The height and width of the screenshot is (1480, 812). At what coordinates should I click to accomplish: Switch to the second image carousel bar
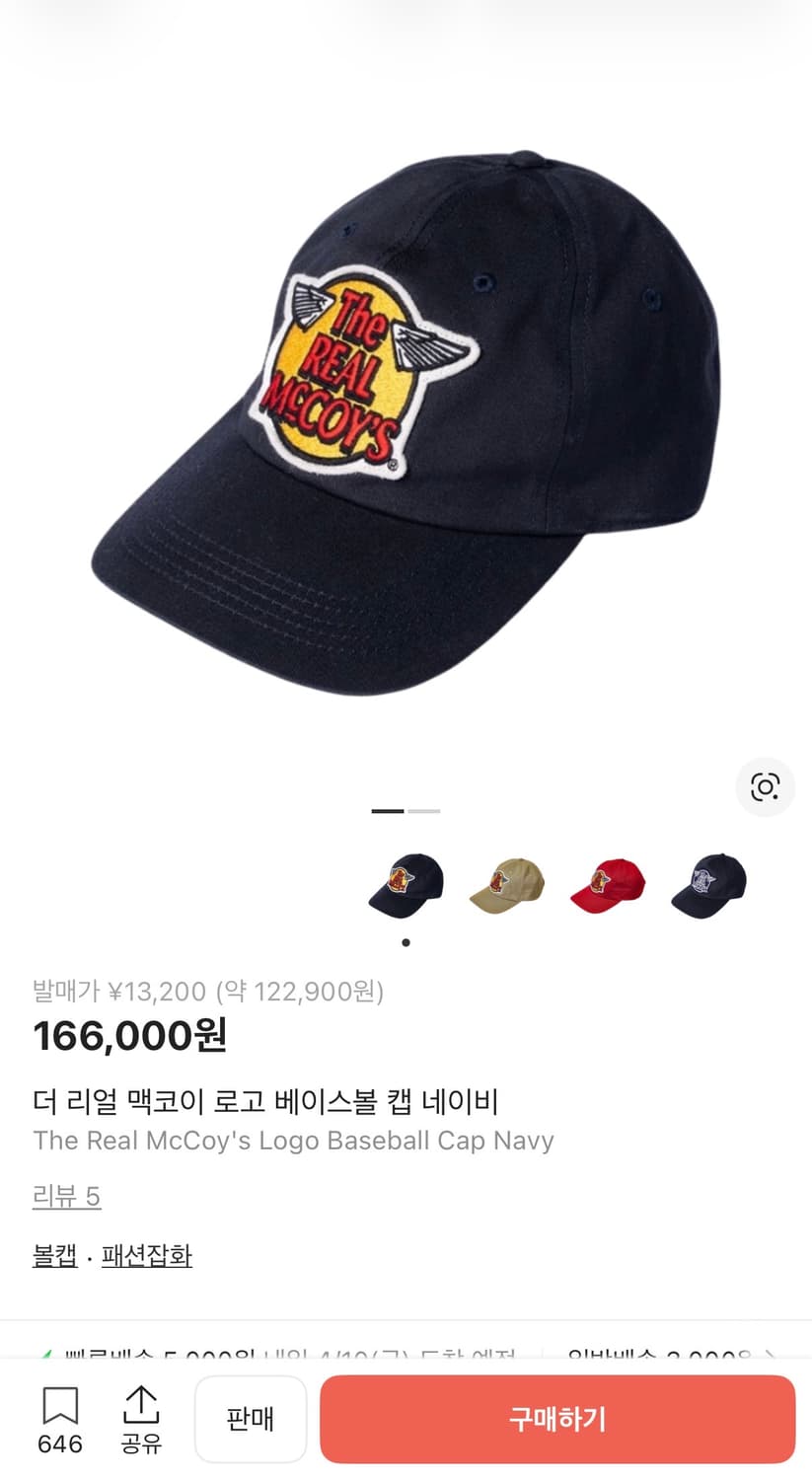pyautogui.click(x=422, y=810)
